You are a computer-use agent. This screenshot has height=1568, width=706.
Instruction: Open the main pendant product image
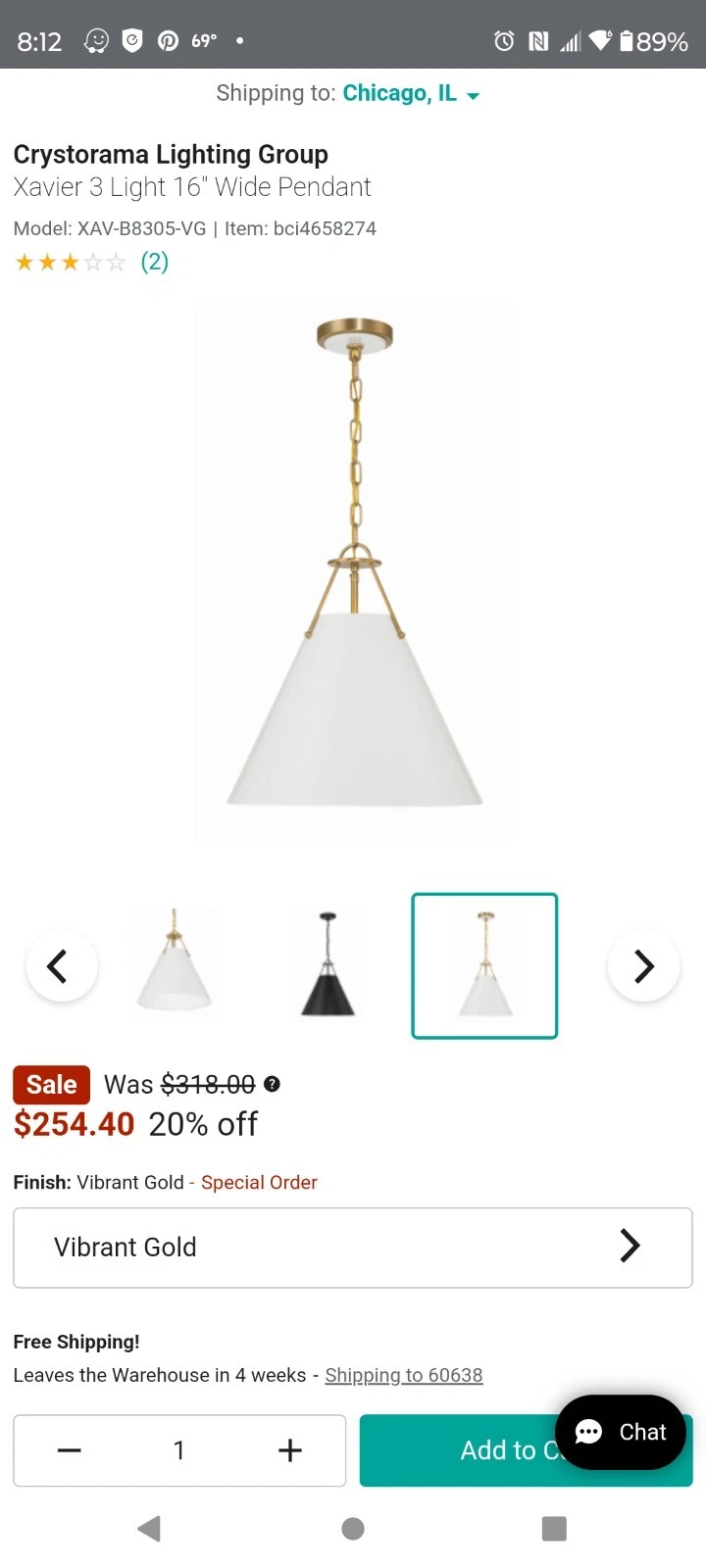click(353, 570)
